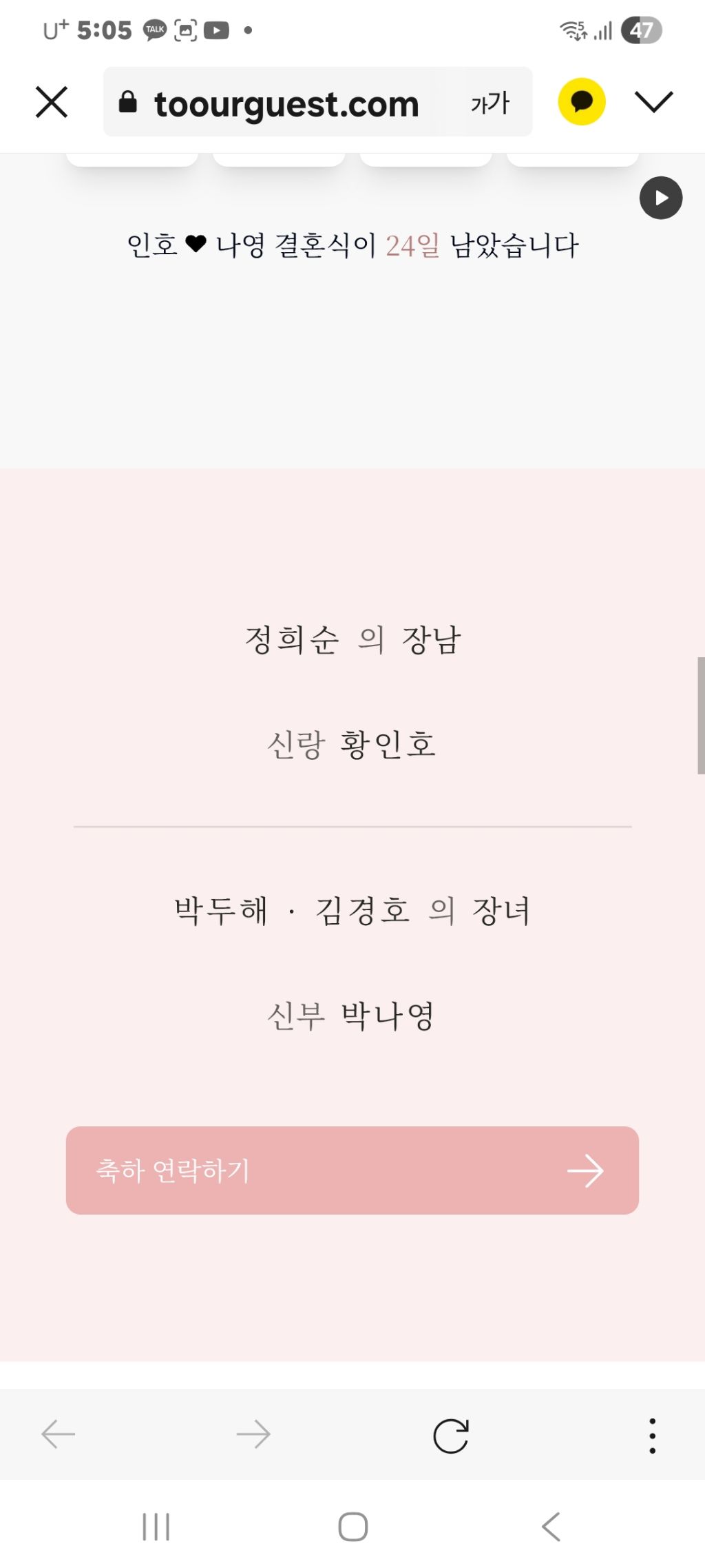The width and height of the screenshot is (705, 1568).
Task: Play the background music
Action: pyautogui.click(x=661, y=198)
